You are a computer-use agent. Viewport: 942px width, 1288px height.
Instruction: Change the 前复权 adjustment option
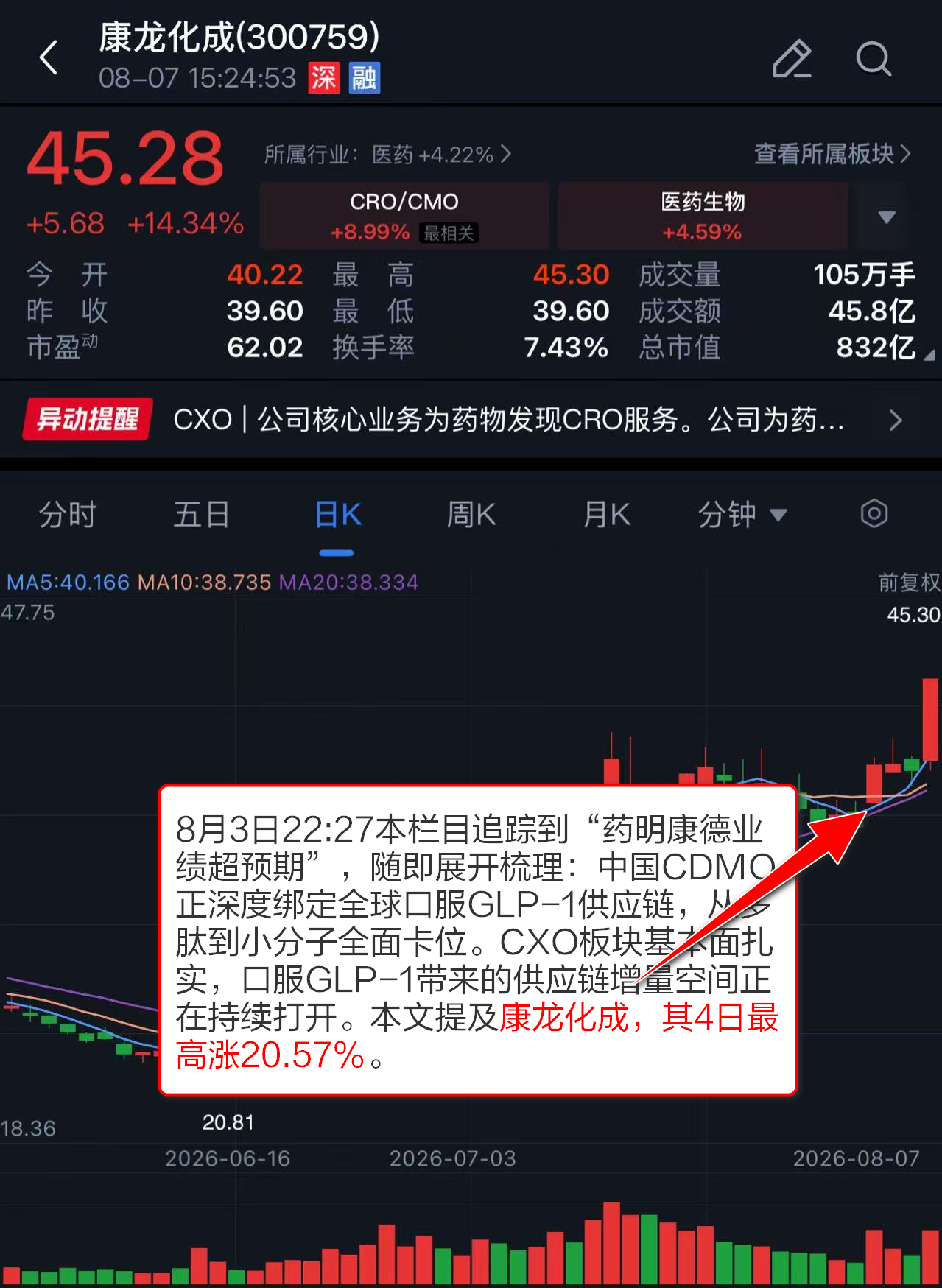coord(909,583)
